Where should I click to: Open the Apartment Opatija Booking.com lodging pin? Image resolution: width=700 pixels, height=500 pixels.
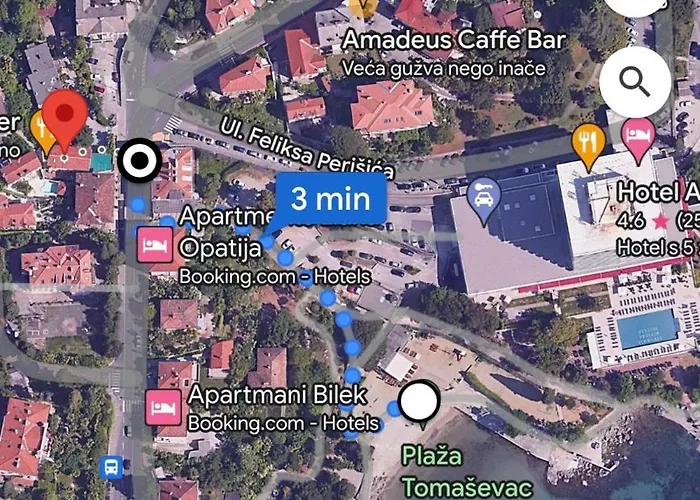click(154, 244)
